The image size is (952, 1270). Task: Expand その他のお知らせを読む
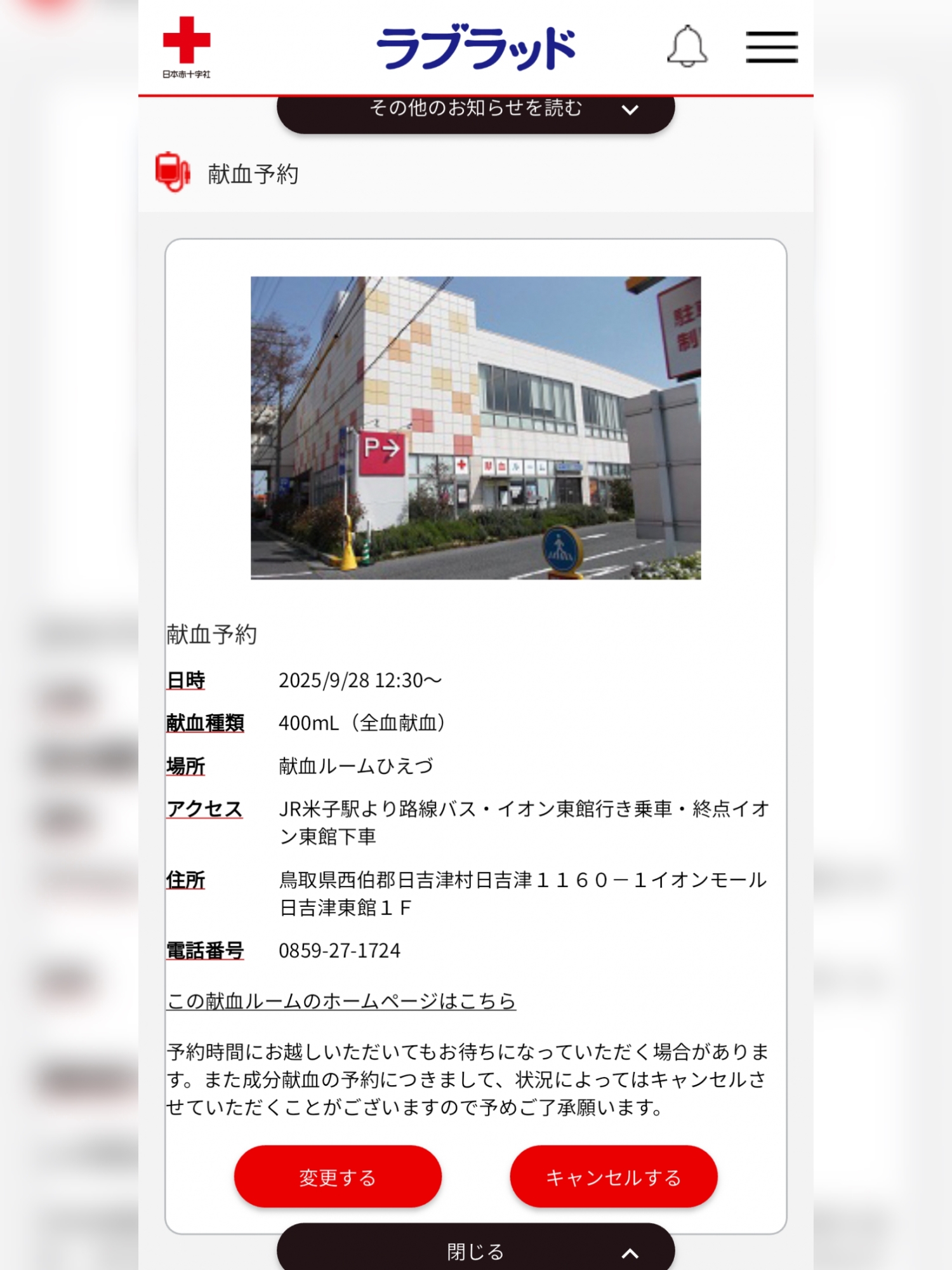[475, 110]
